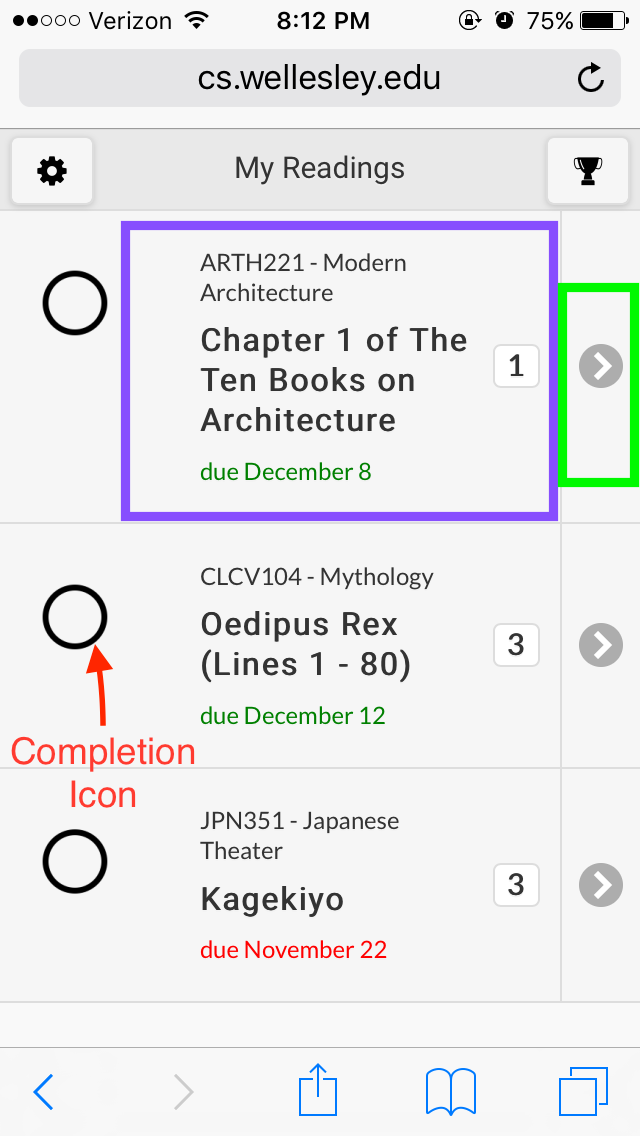Viewport: 640px width, 1136px height.
Task: Show open Safari tabs
Action: (x=583, y=1091)
